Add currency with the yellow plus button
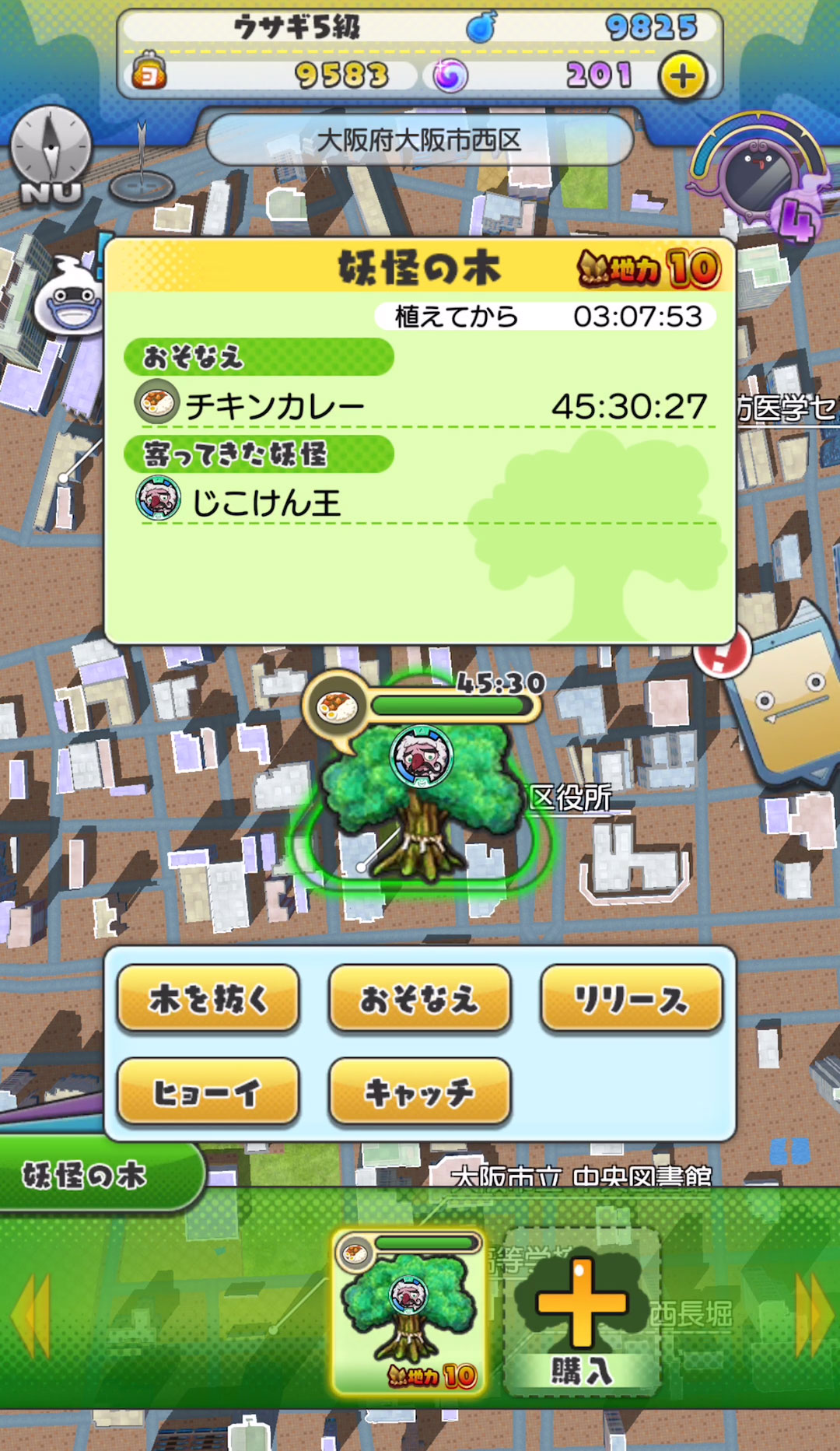The width and height of the screenshot is (840, 1451). pos(682,76)
